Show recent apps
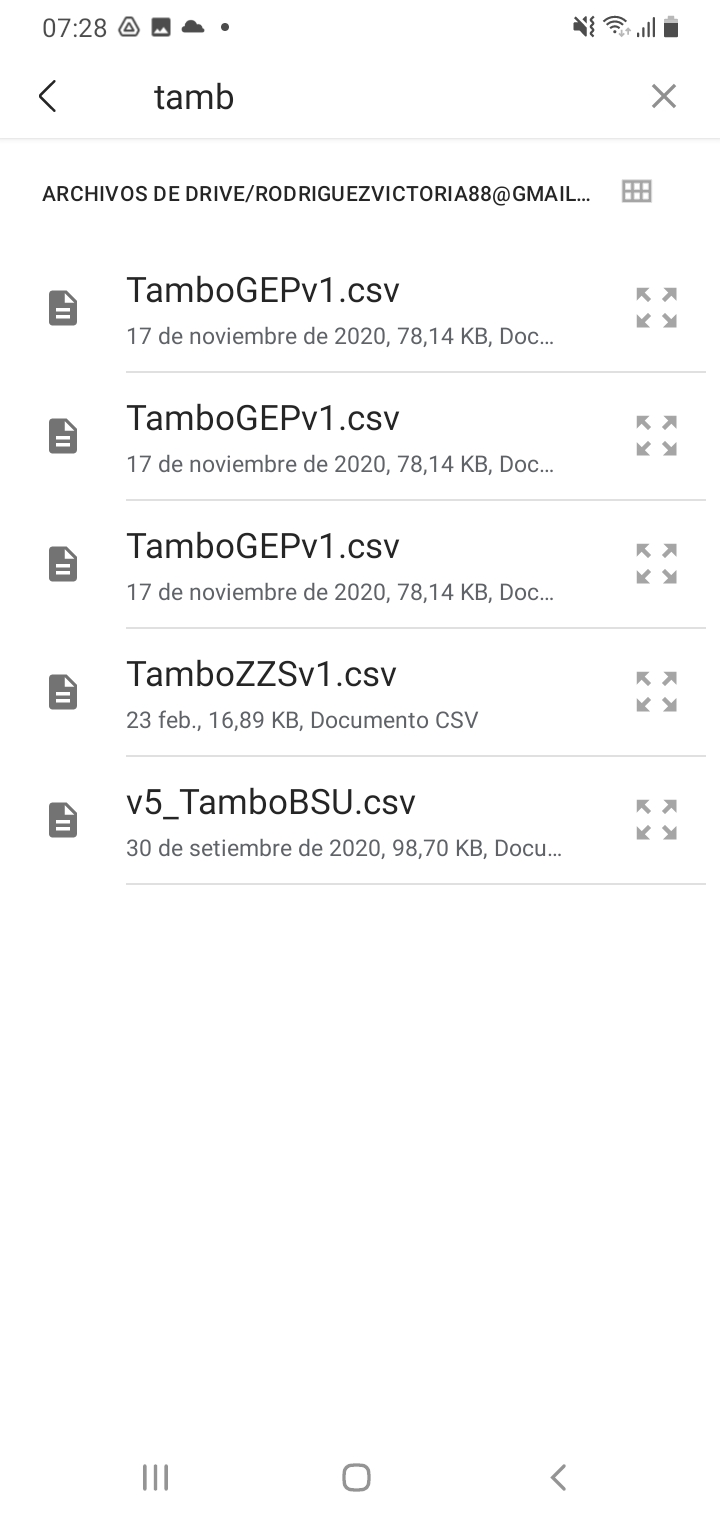 pyautogui.click(x=155, y=1477)
